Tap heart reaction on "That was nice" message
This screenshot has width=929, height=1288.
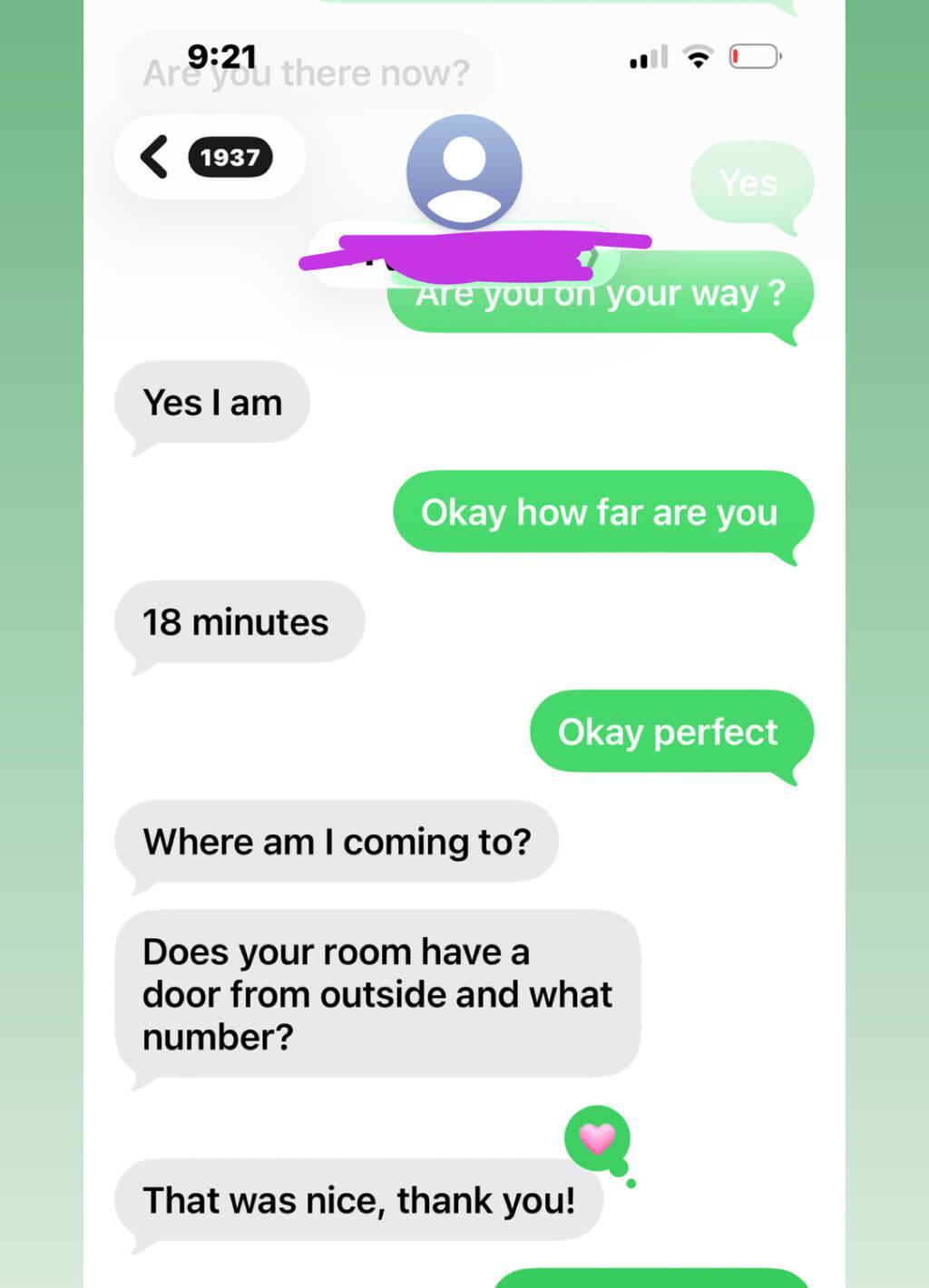click(x=597, y=1137)
